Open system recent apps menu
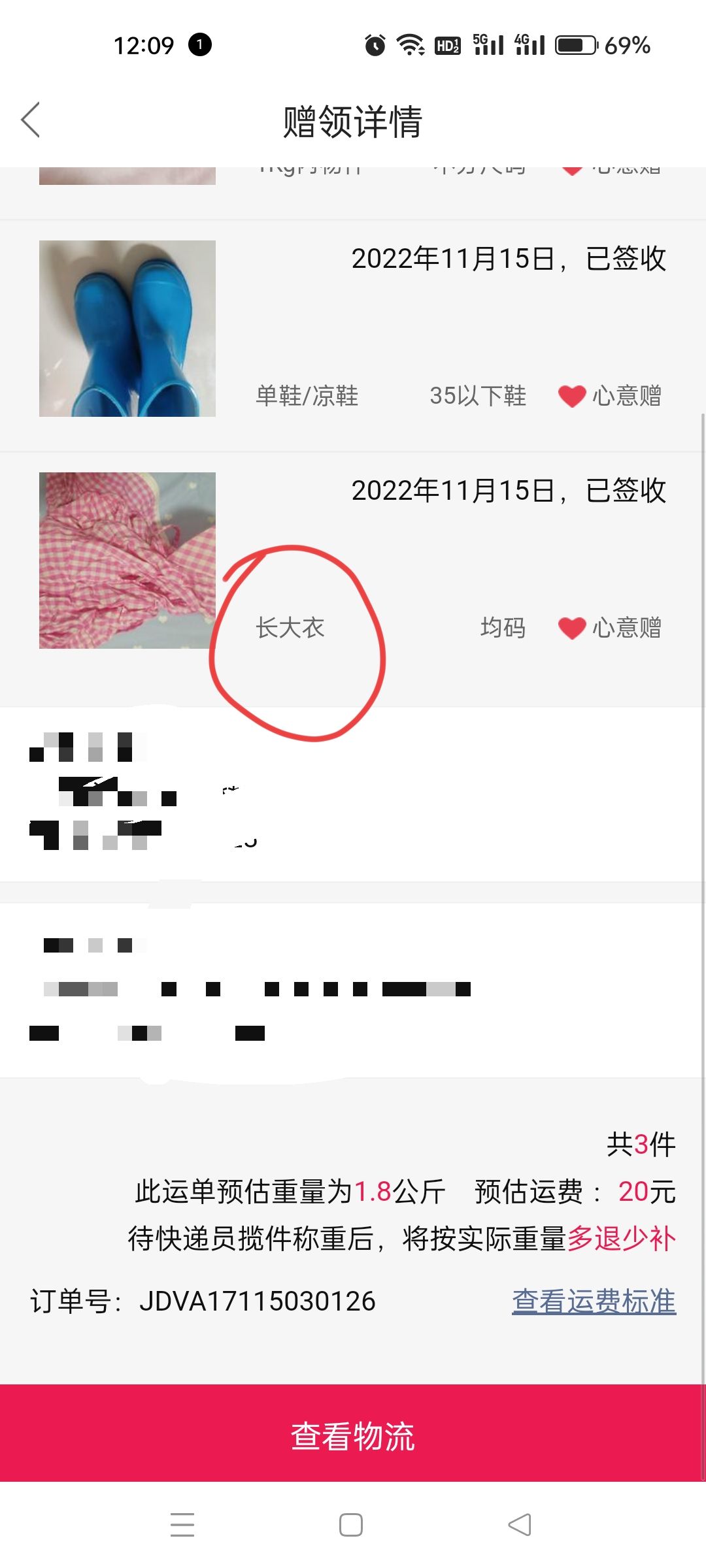Viewport: 706px width, 1568px height. 182,1525
